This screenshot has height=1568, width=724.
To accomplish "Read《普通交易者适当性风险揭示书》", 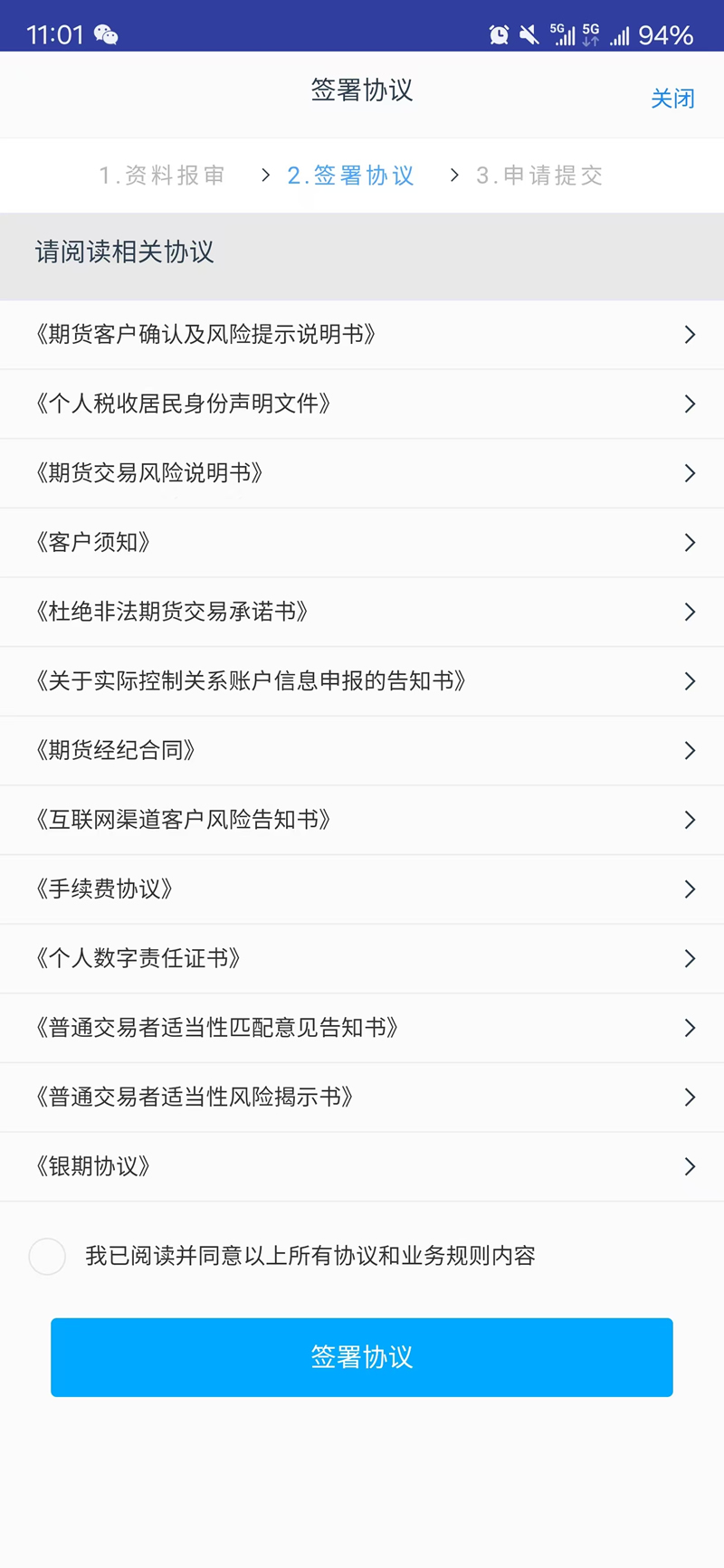I will click(362, 1098).
